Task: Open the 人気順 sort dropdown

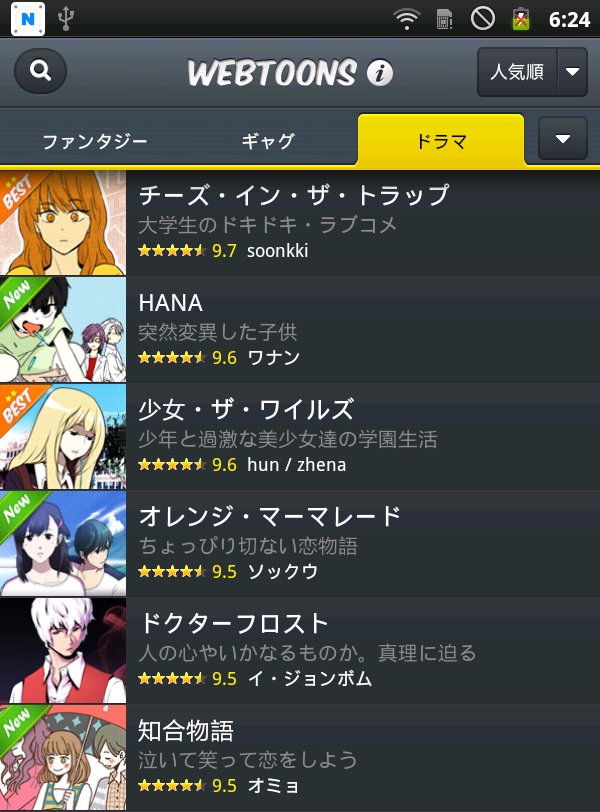Action: [532, 72]
